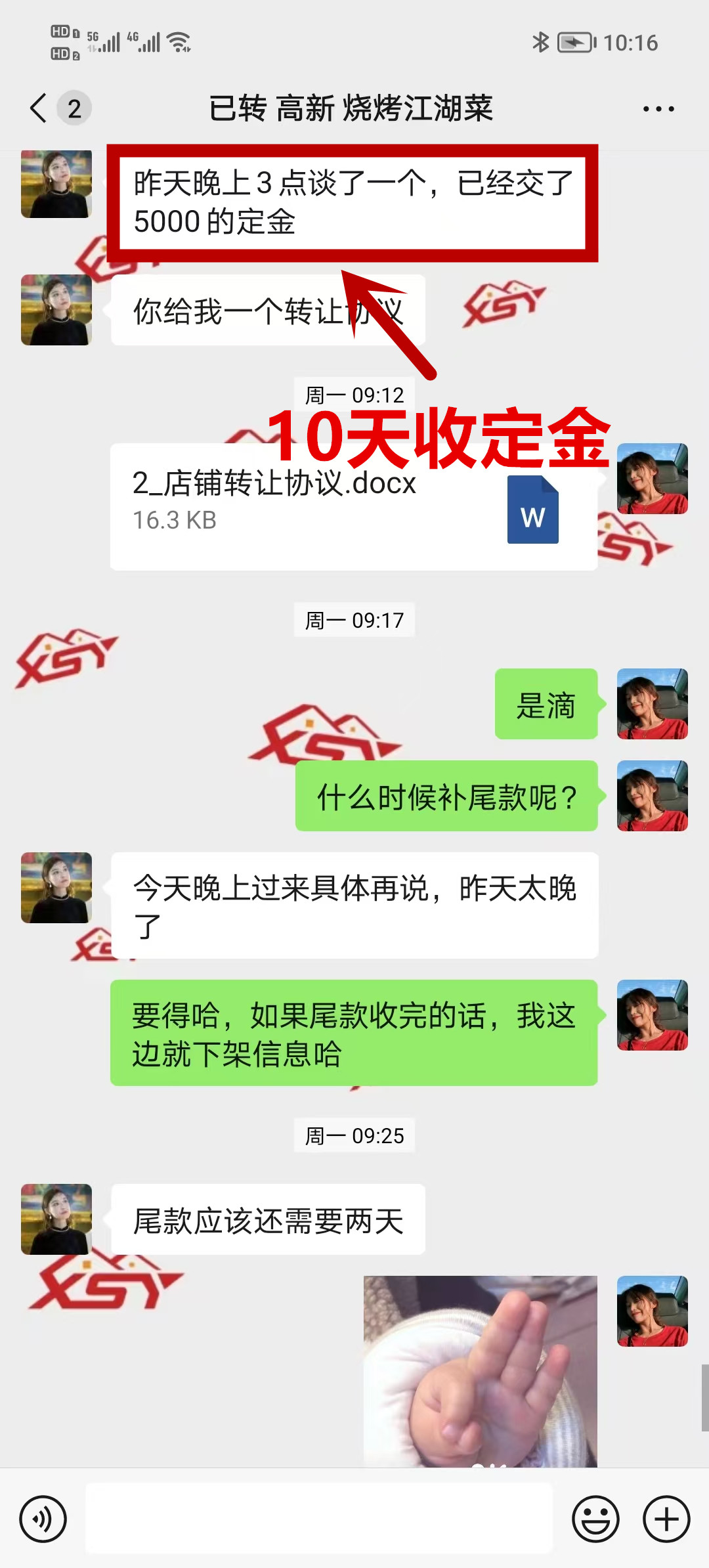Screen dimensions: 709x1568
Task: Open the emoji sticker panel
Action: (595, 1519)
